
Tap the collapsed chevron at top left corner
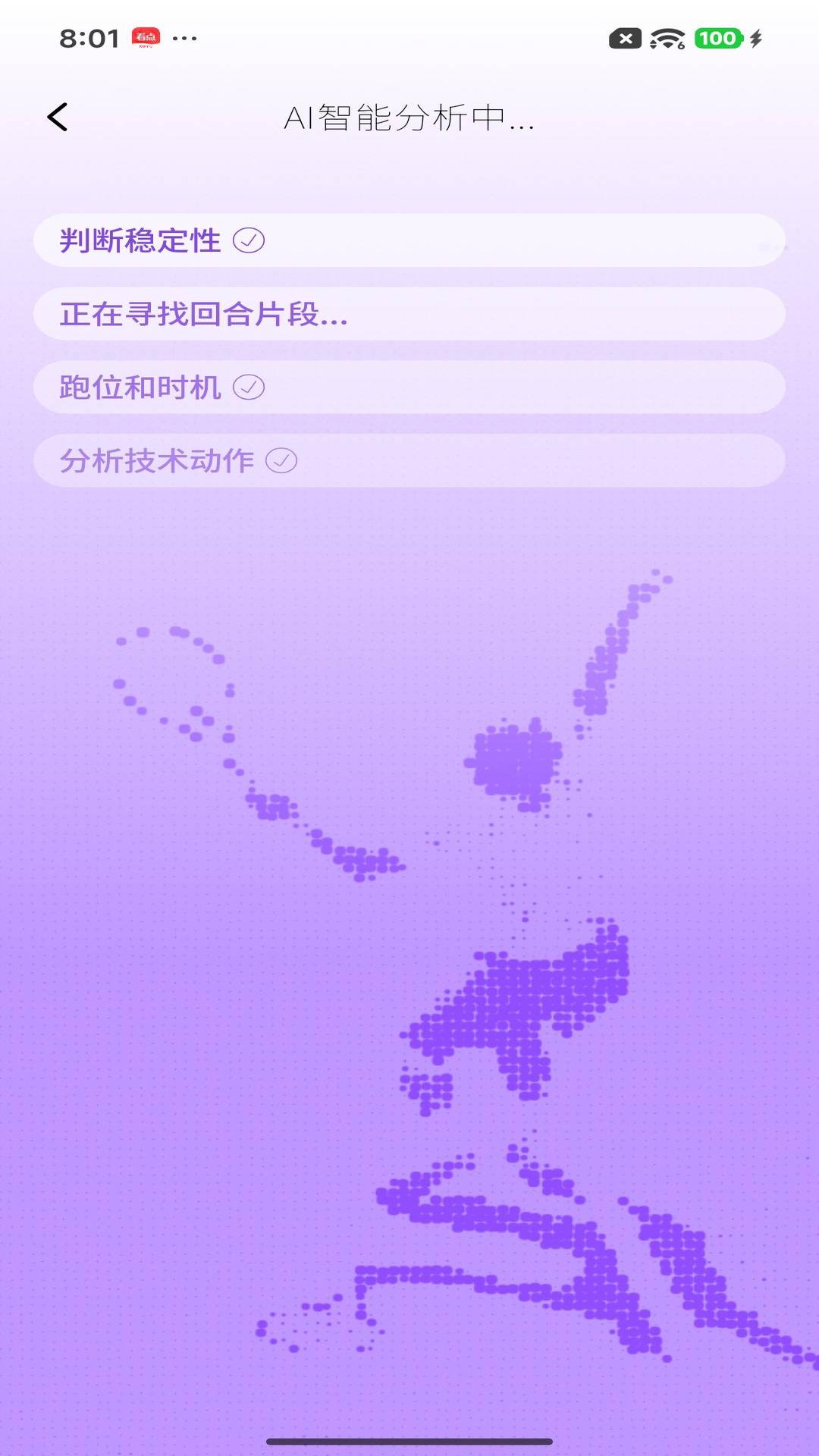[x=57, y=118]
